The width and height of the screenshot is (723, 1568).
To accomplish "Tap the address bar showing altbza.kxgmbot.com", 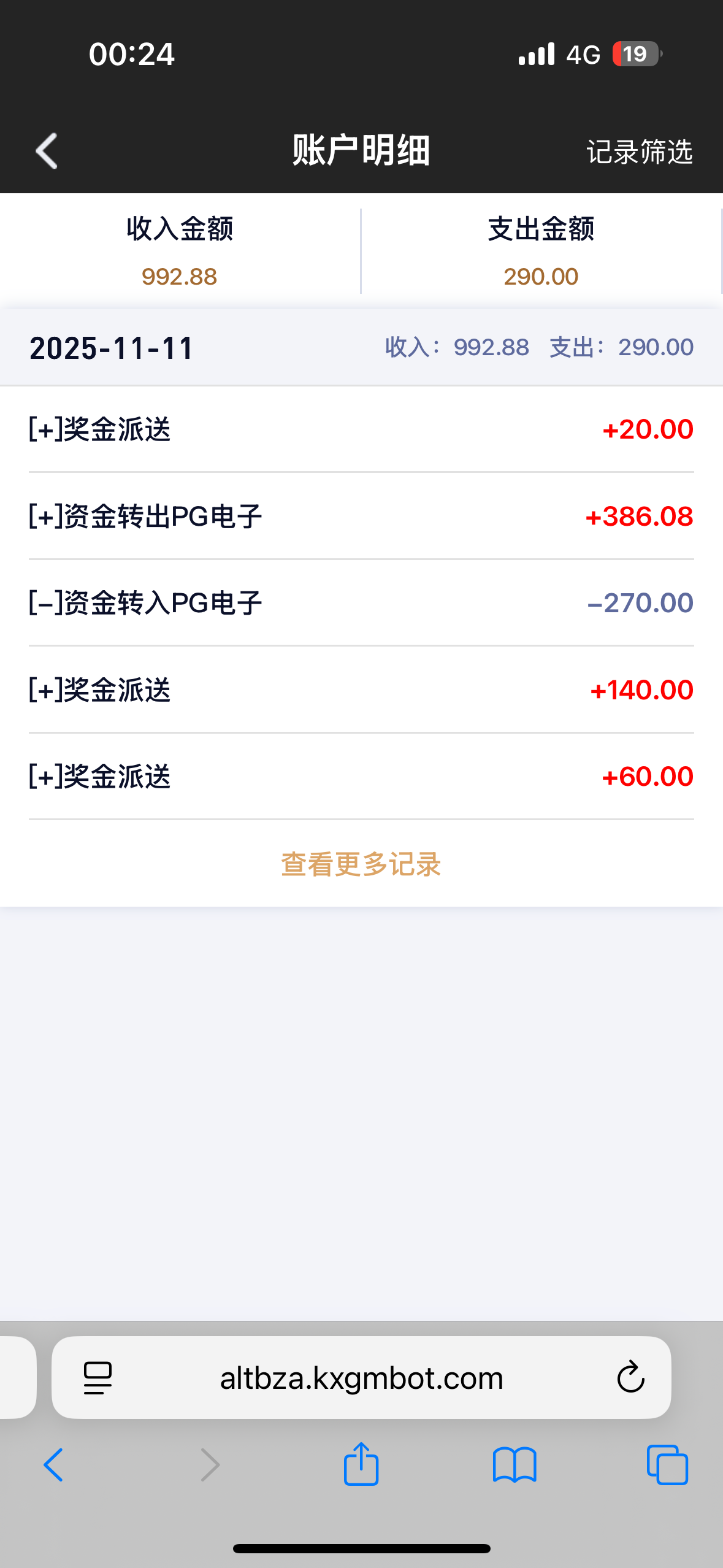I will tap(361, 1377).
